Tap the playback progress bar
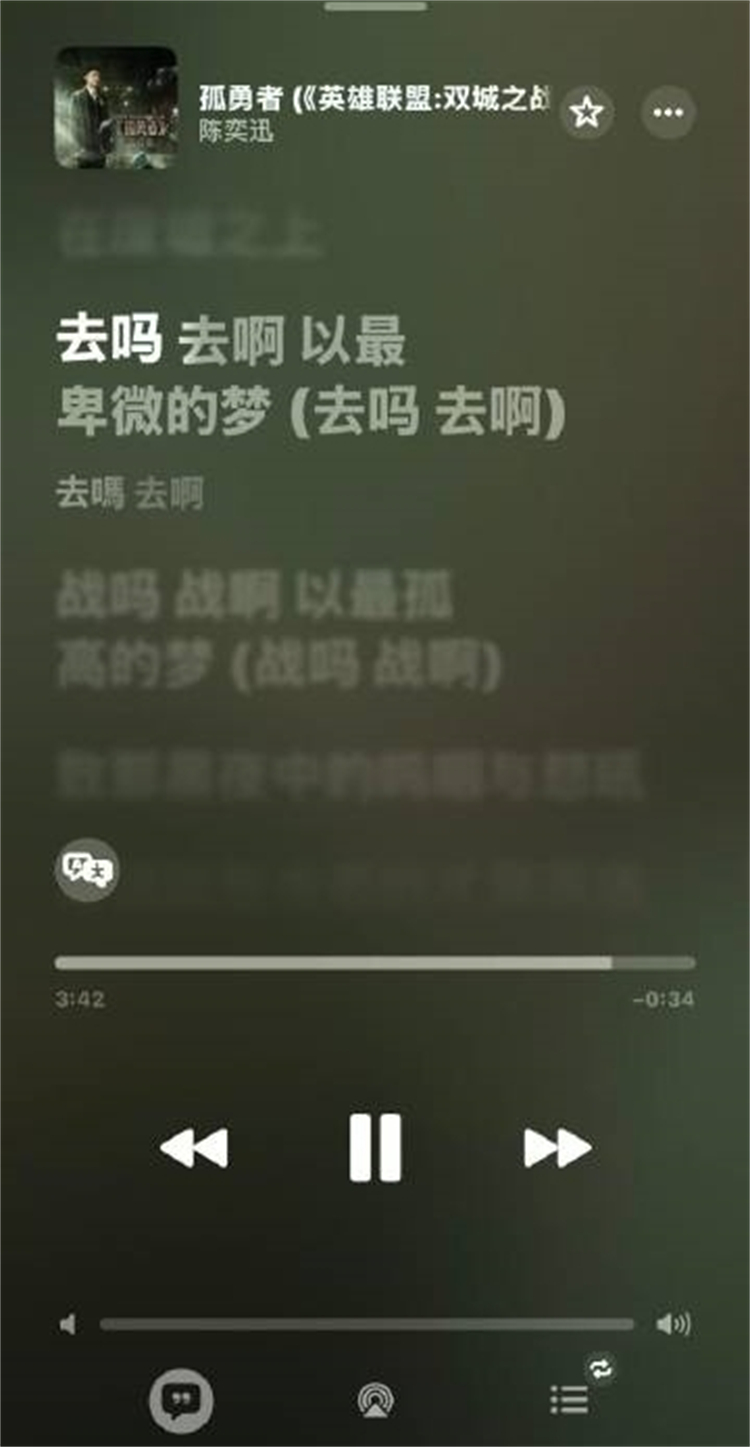The width and height of the screenshot is (750, 1447). (x=374, y=963)
